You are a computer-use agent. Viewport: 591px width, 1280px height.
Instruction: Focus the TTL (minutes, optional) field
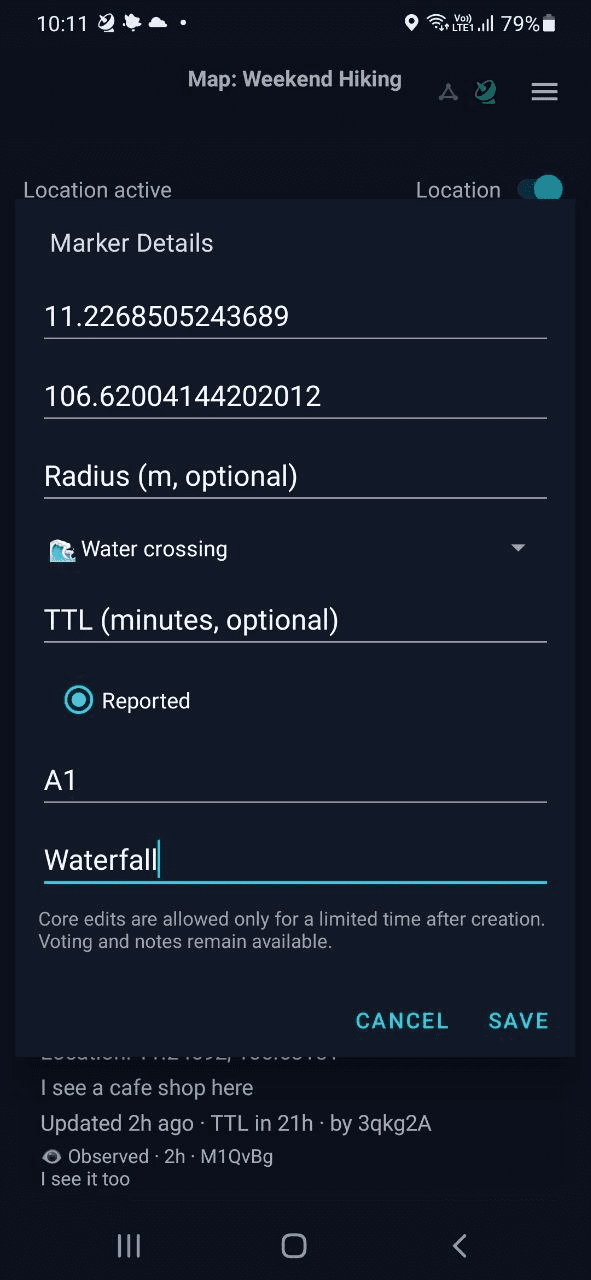coord(295,620)
